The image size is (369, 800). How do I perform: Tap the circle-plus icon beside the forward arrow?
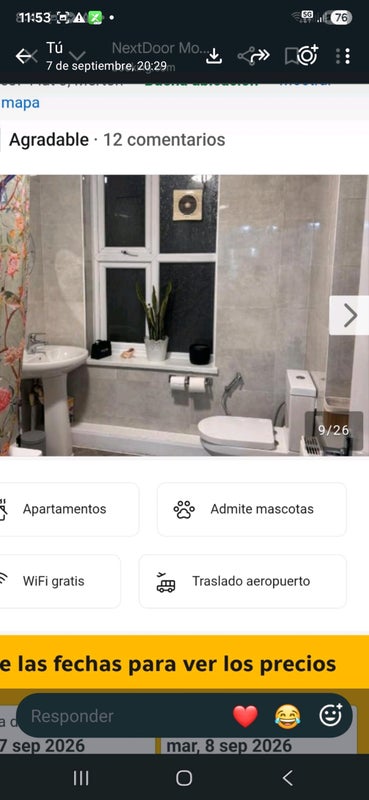308,55
